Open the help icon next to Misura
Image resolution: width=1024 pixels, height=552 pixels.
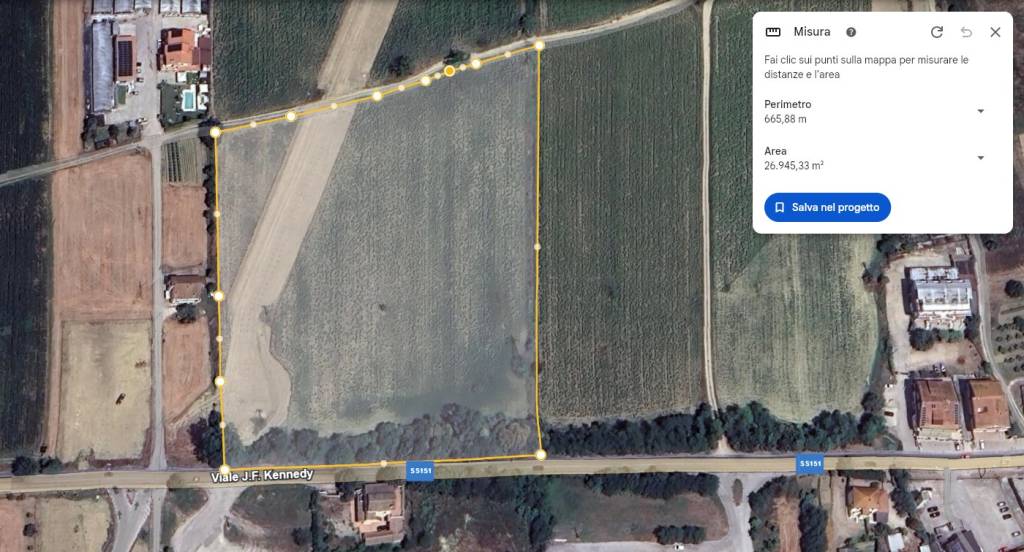(851, 32)
